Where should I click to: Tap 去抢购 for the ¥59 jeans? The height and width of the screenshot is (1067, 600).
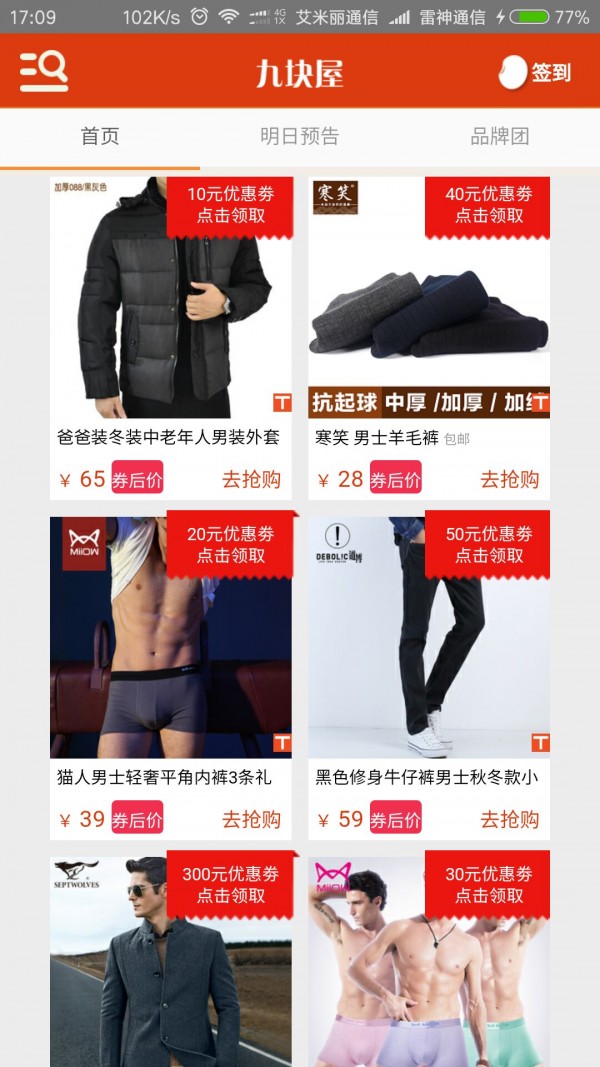[x=509, y=819]
